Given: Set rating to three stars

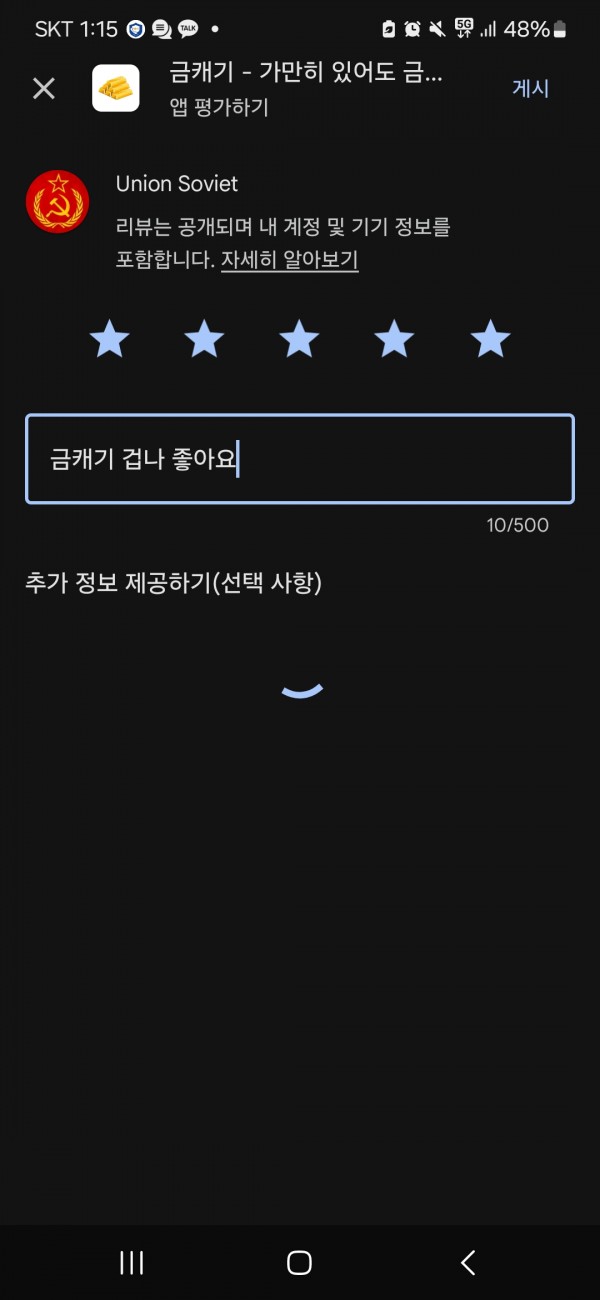Looking at the screenshot, I should click(300, 340).
